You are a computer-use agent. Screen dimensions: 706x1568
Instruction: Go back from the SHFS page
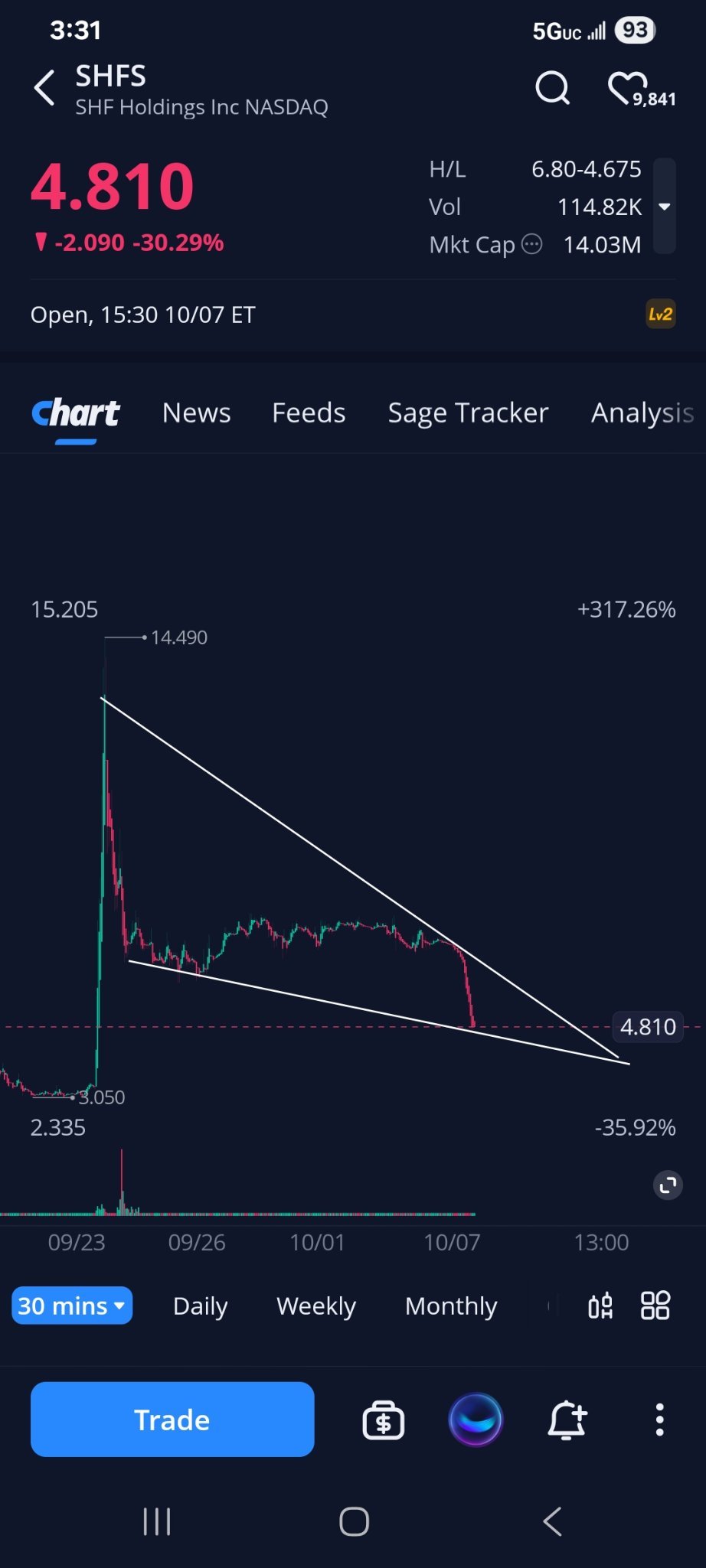pos(44,88)
